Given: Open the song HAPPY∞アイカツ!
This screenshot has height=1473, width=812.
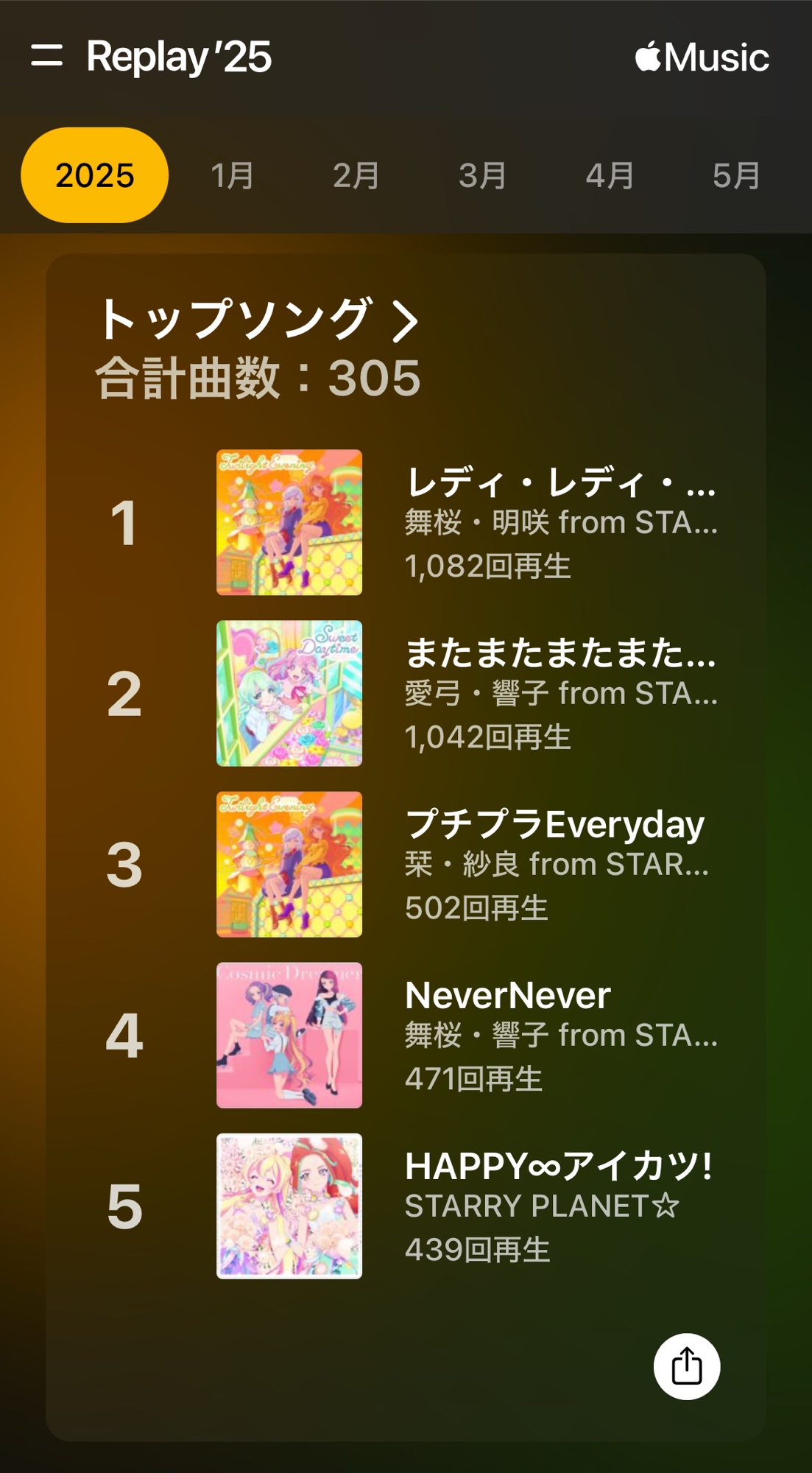Looking at the screenshot, I should (x=558, y=1206).
